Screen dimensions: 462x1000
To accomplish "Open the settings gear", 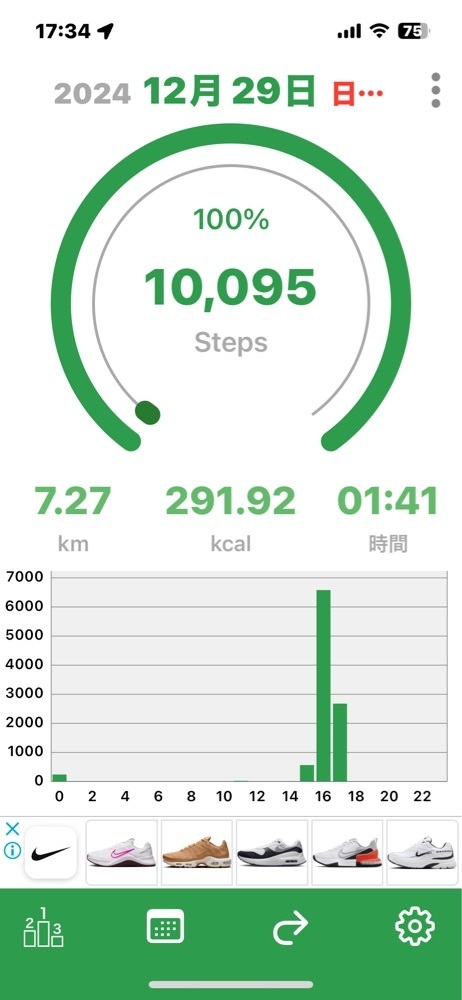I will pos(415,926).
